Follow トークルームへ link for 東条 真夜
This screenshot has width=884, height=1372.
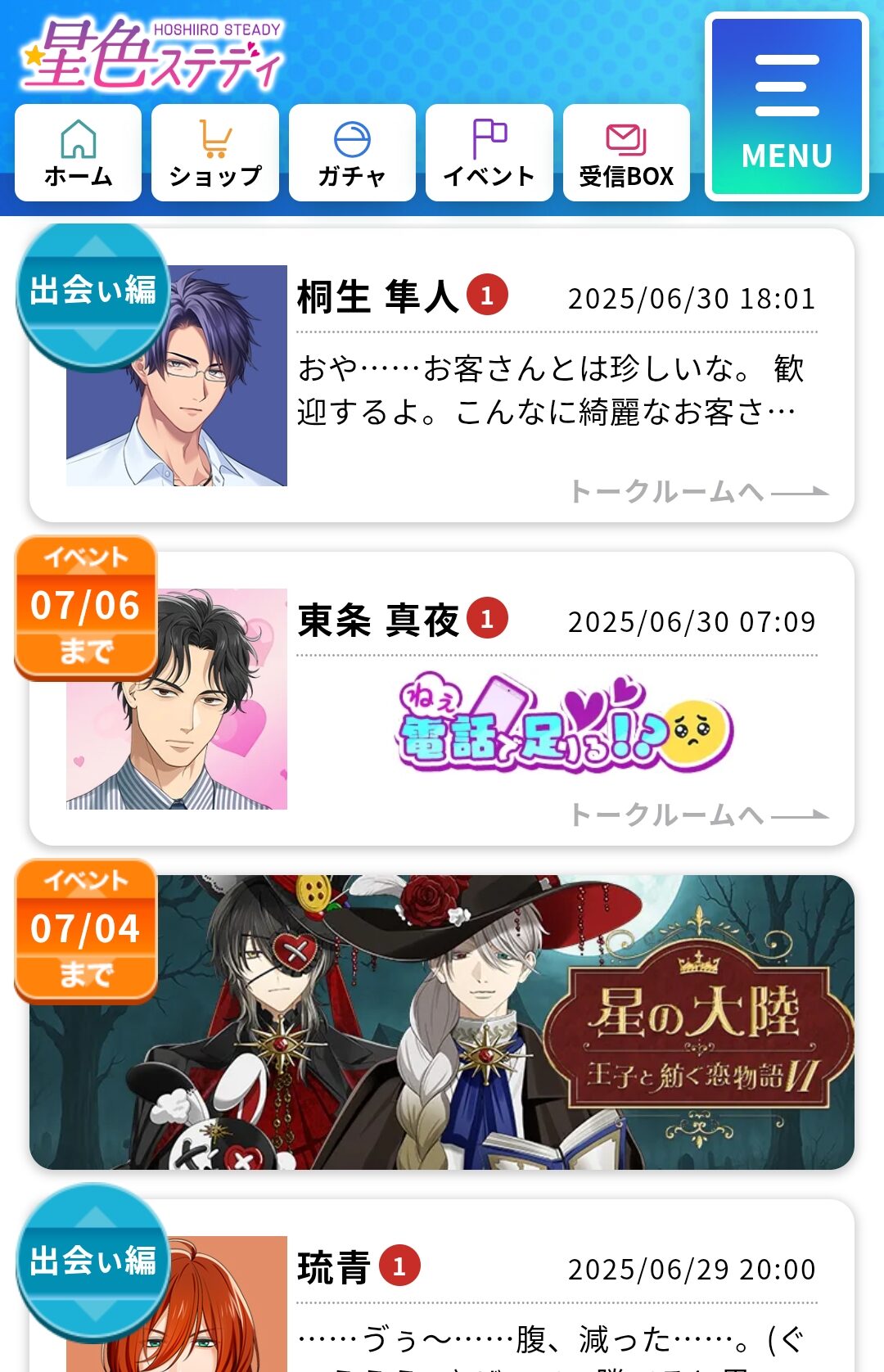point(698,815)
